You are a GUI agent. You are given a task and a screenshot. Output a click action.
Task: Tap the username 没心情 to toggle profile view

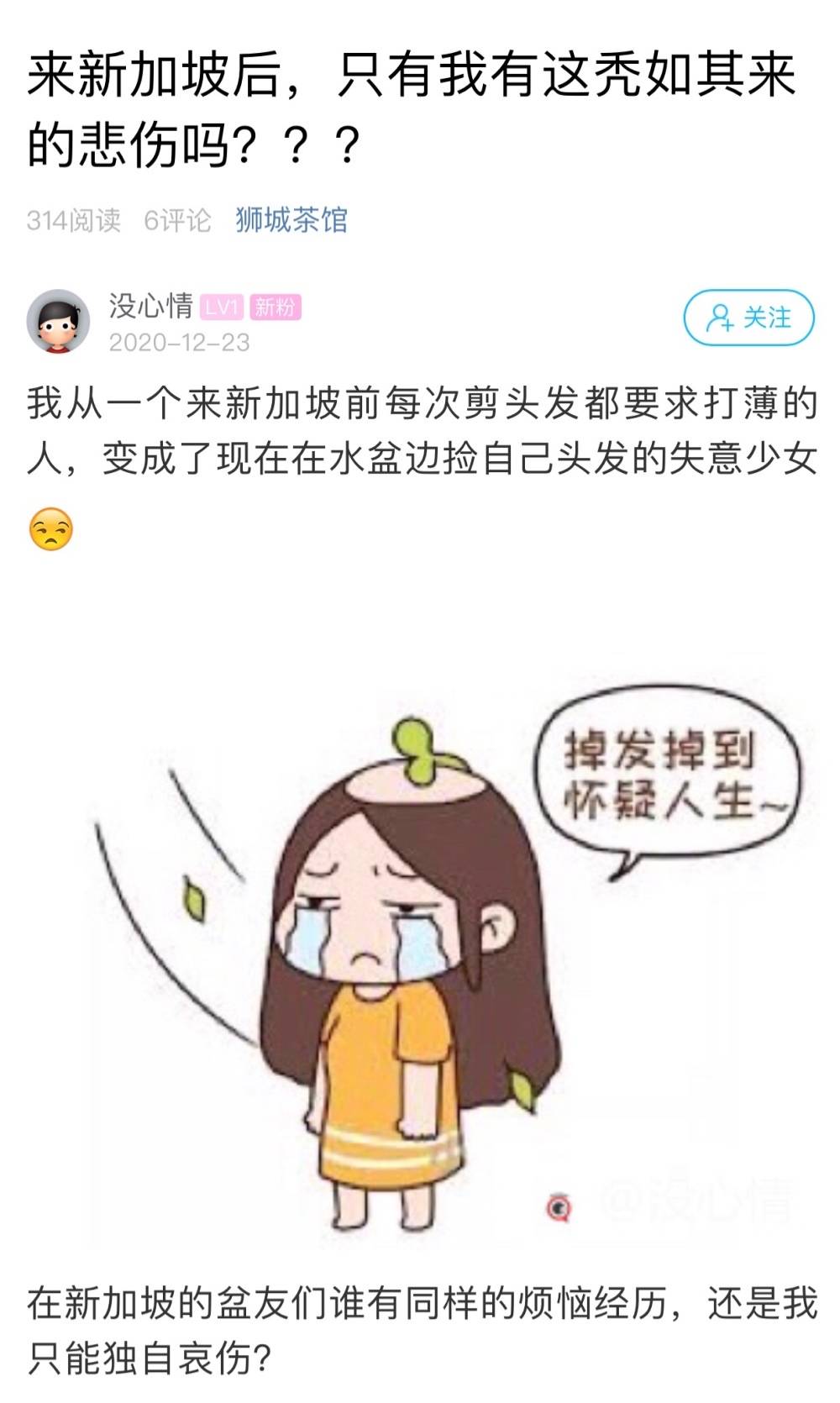pyautogui.click(x=150, y=306)
